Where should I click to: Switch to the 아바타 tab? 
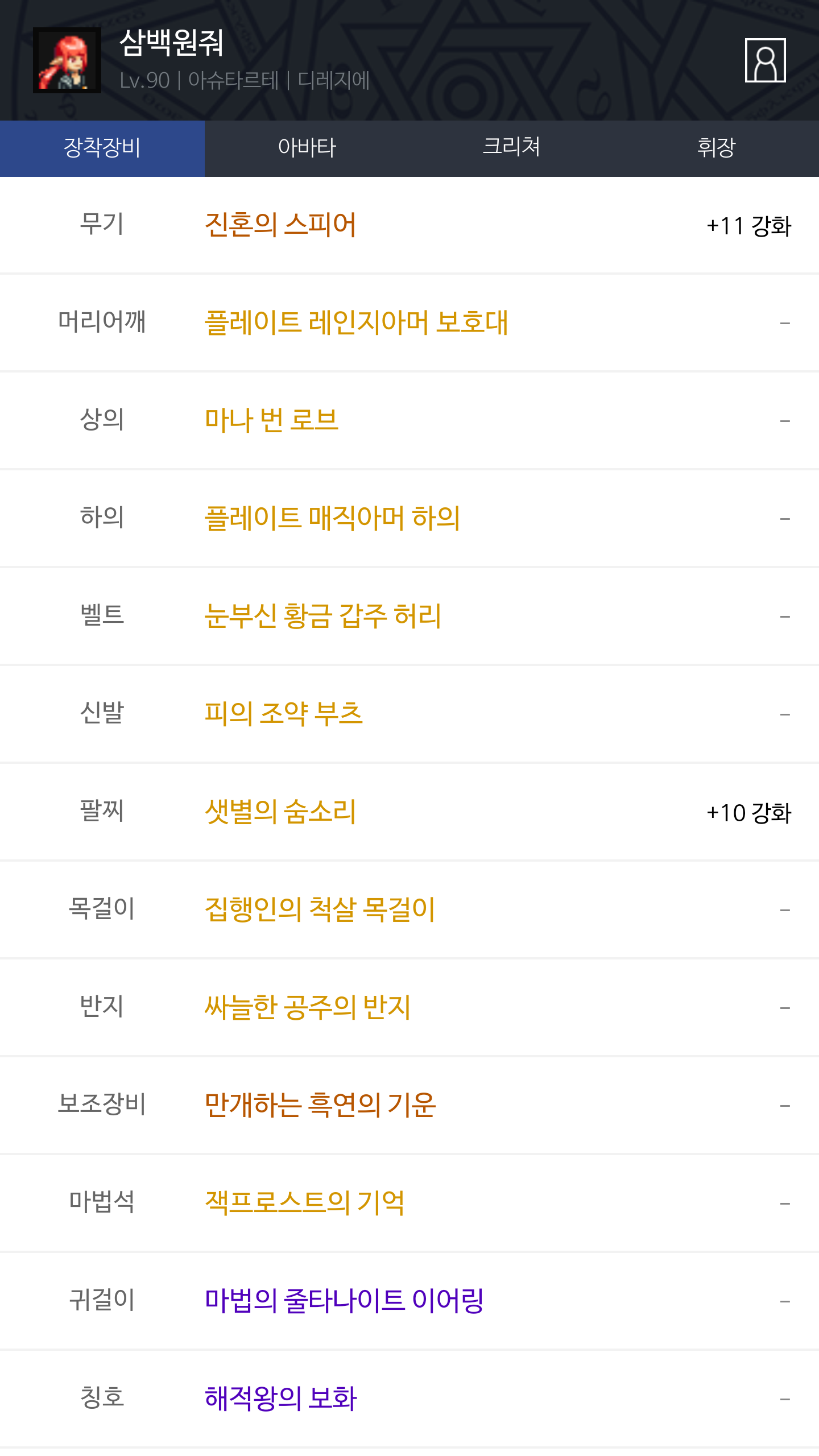307,148
